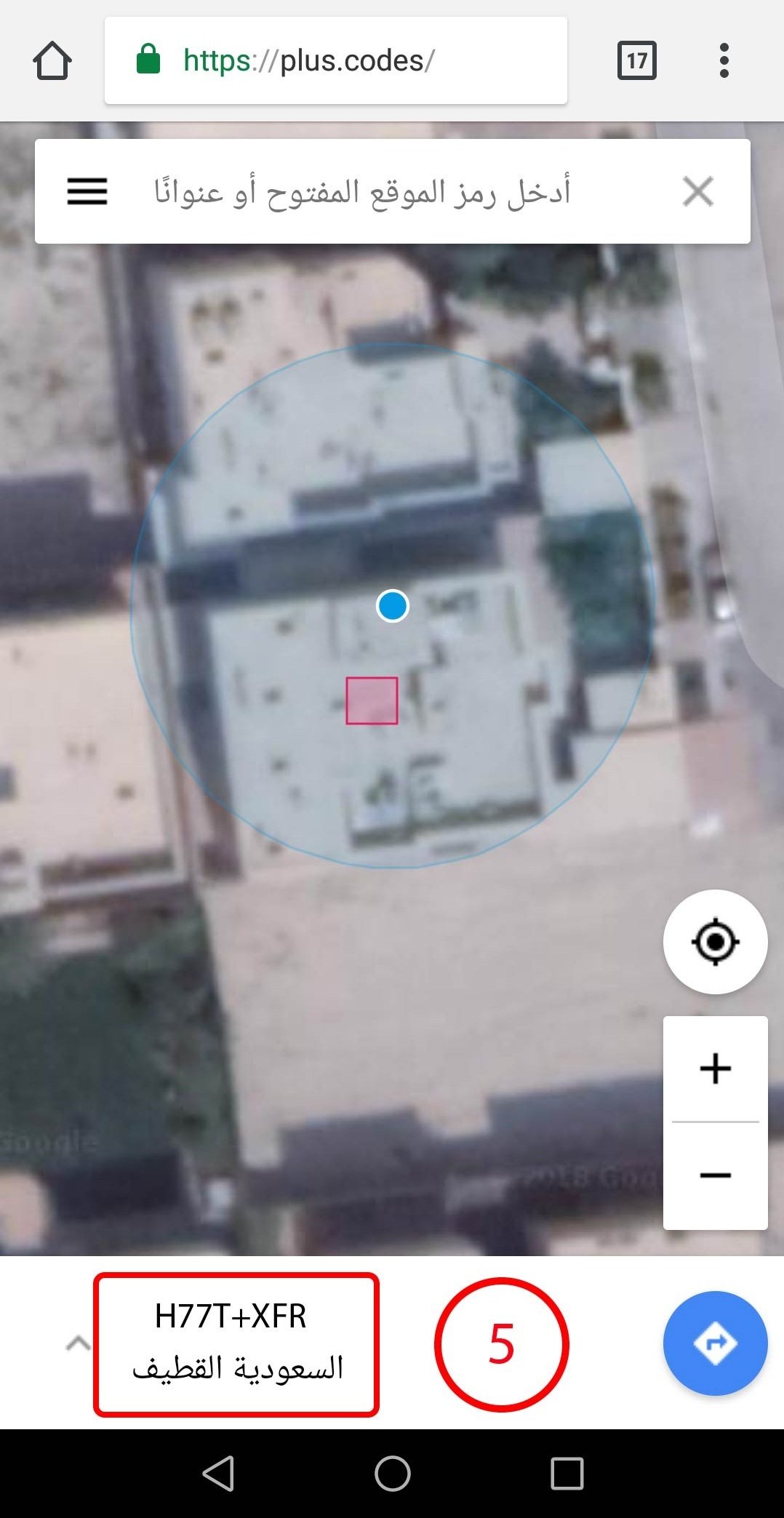Clear the search box with X
This screenshot has width=784, height=1518.
[x=697, y=192]
